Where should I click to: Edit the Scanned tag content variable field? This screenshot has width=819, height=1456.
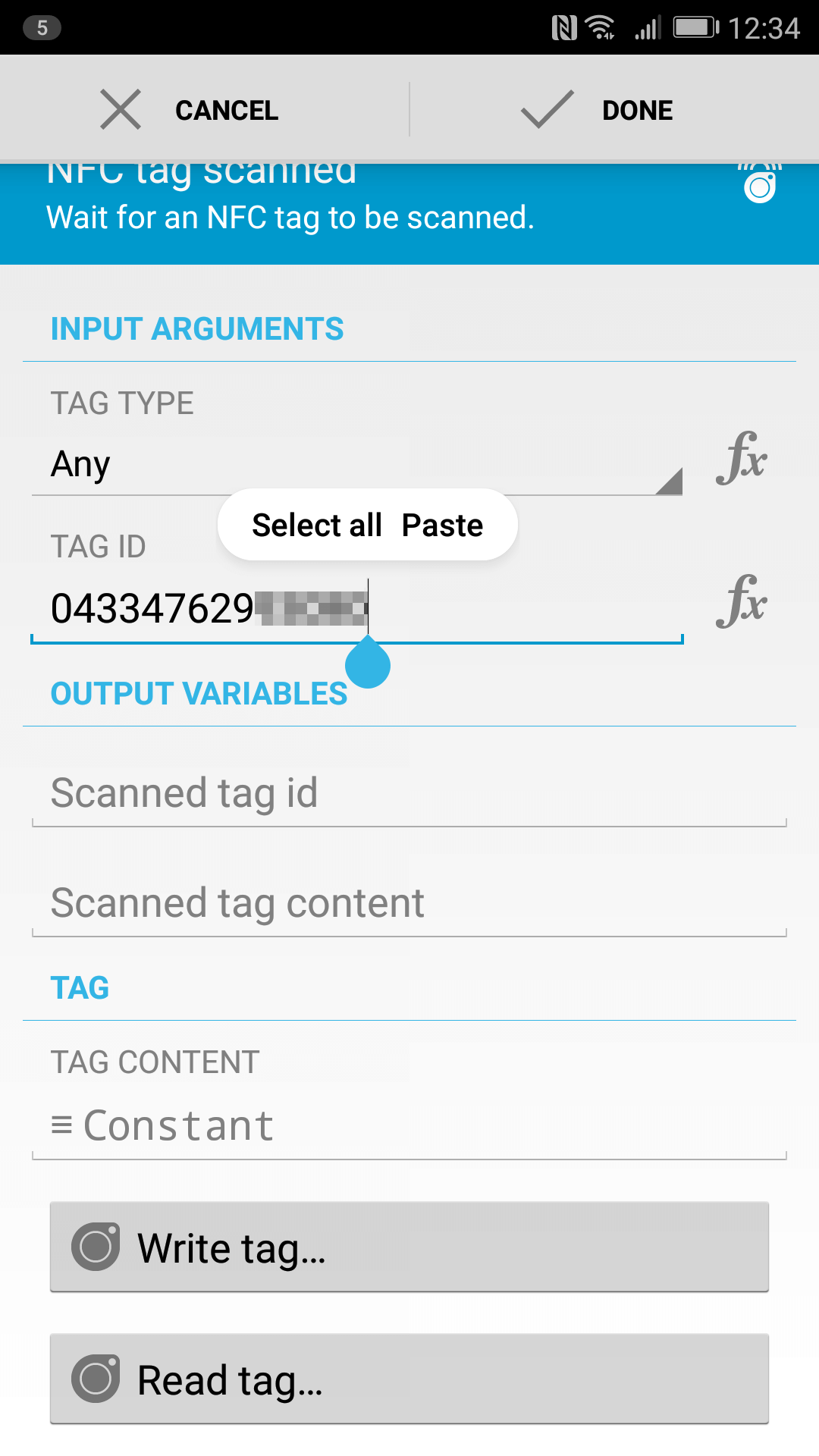pyautogui.click(x=409, y=903)
